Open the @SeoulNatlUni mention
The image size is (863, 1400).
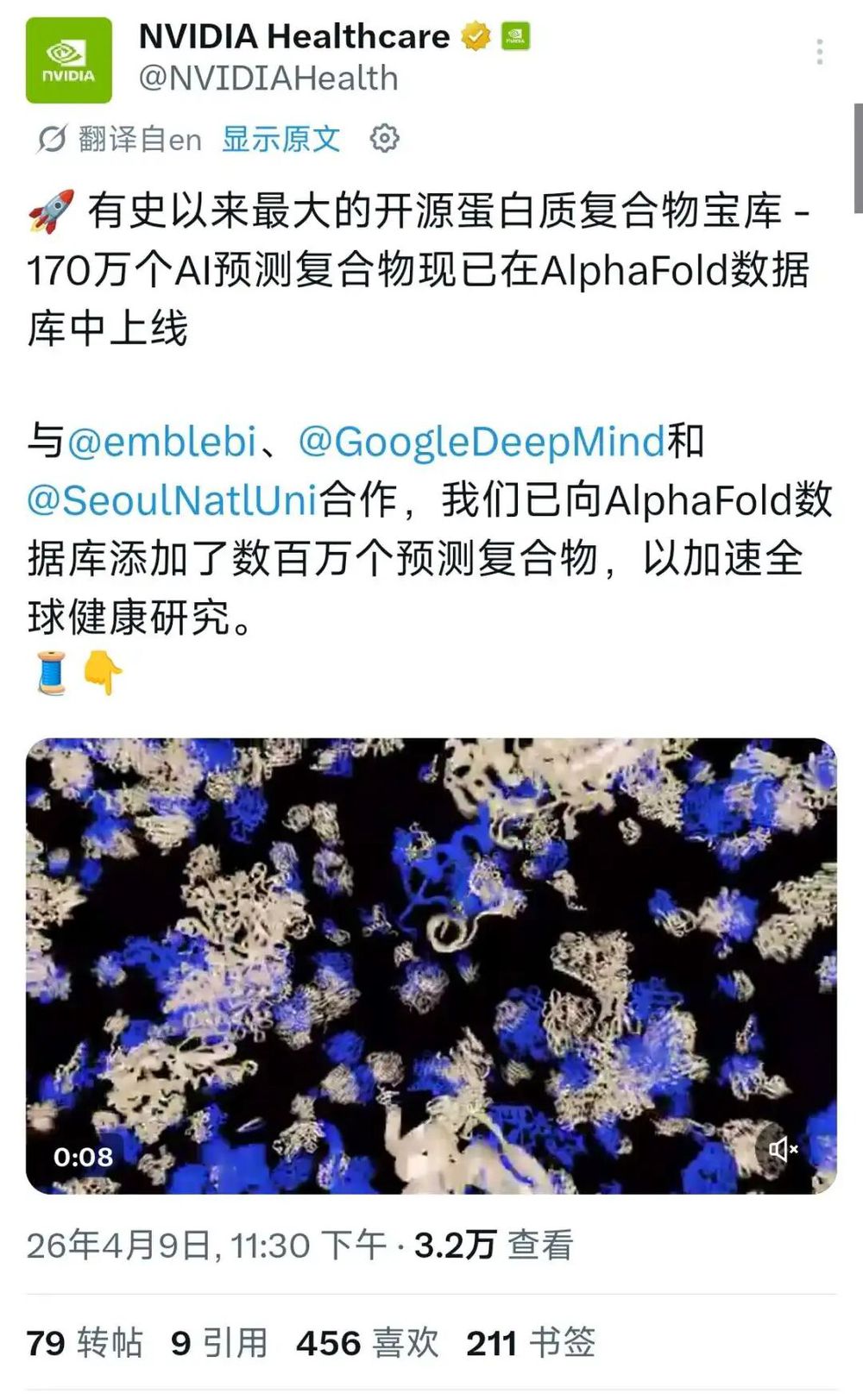[x=173, y=500]
